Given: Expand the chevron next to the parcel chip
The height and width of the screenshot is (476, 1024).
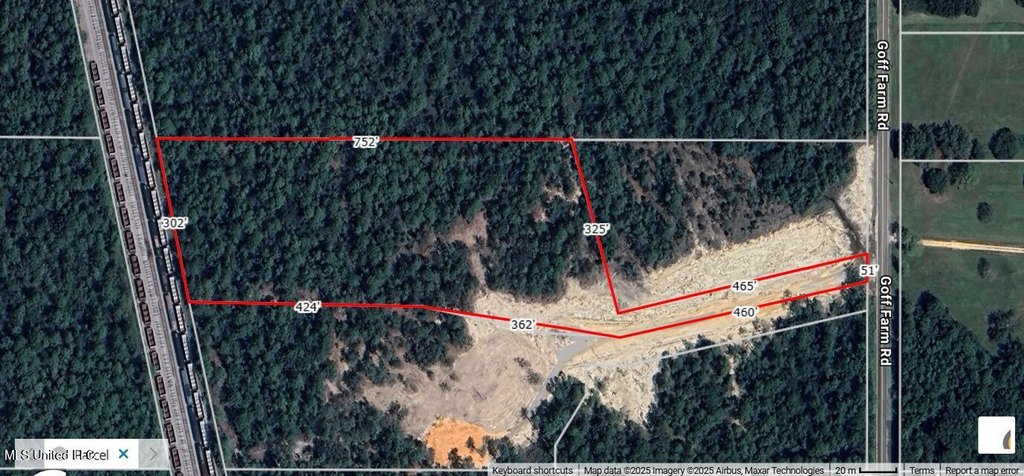Looking at the screenshot, I should point(151,454).
